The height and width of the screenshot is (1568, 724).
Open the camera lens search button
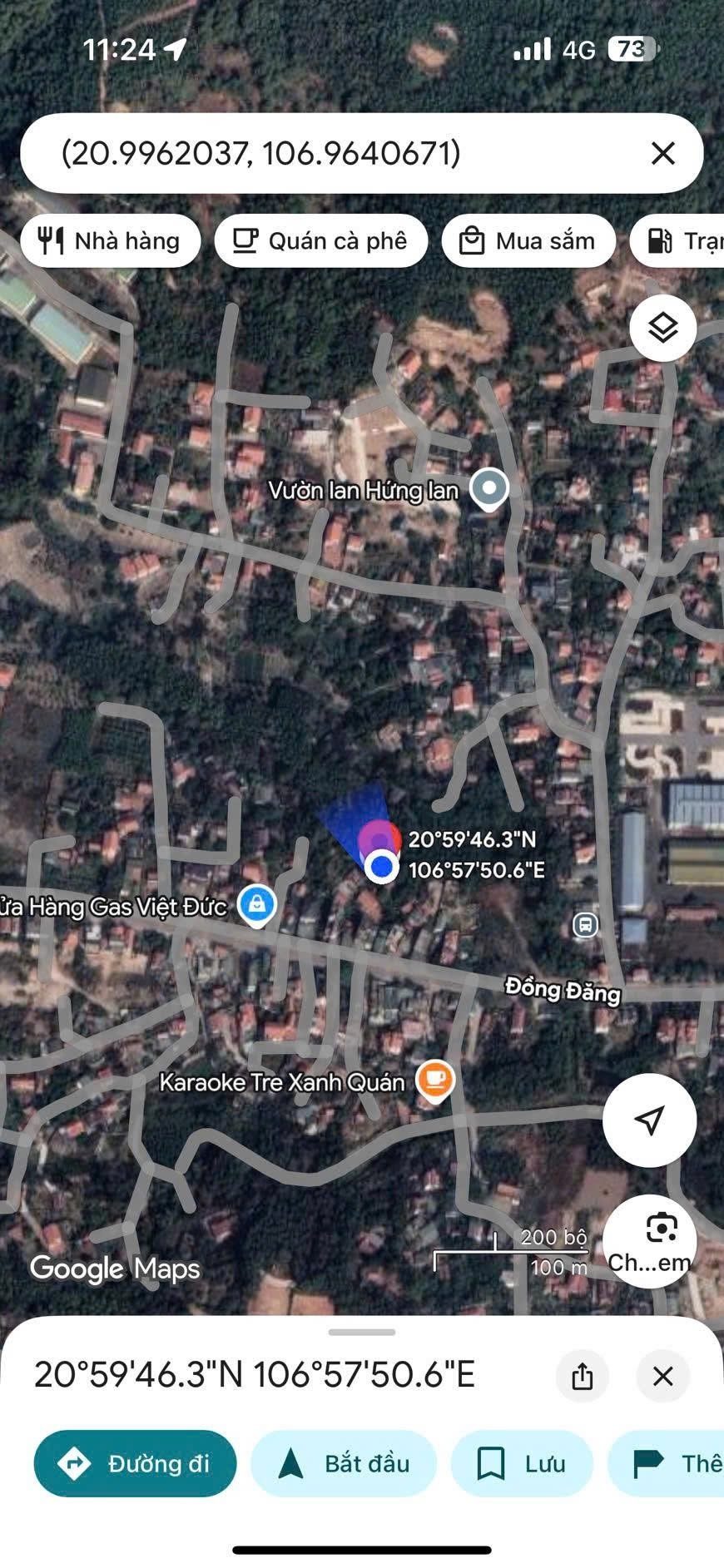650,1241
